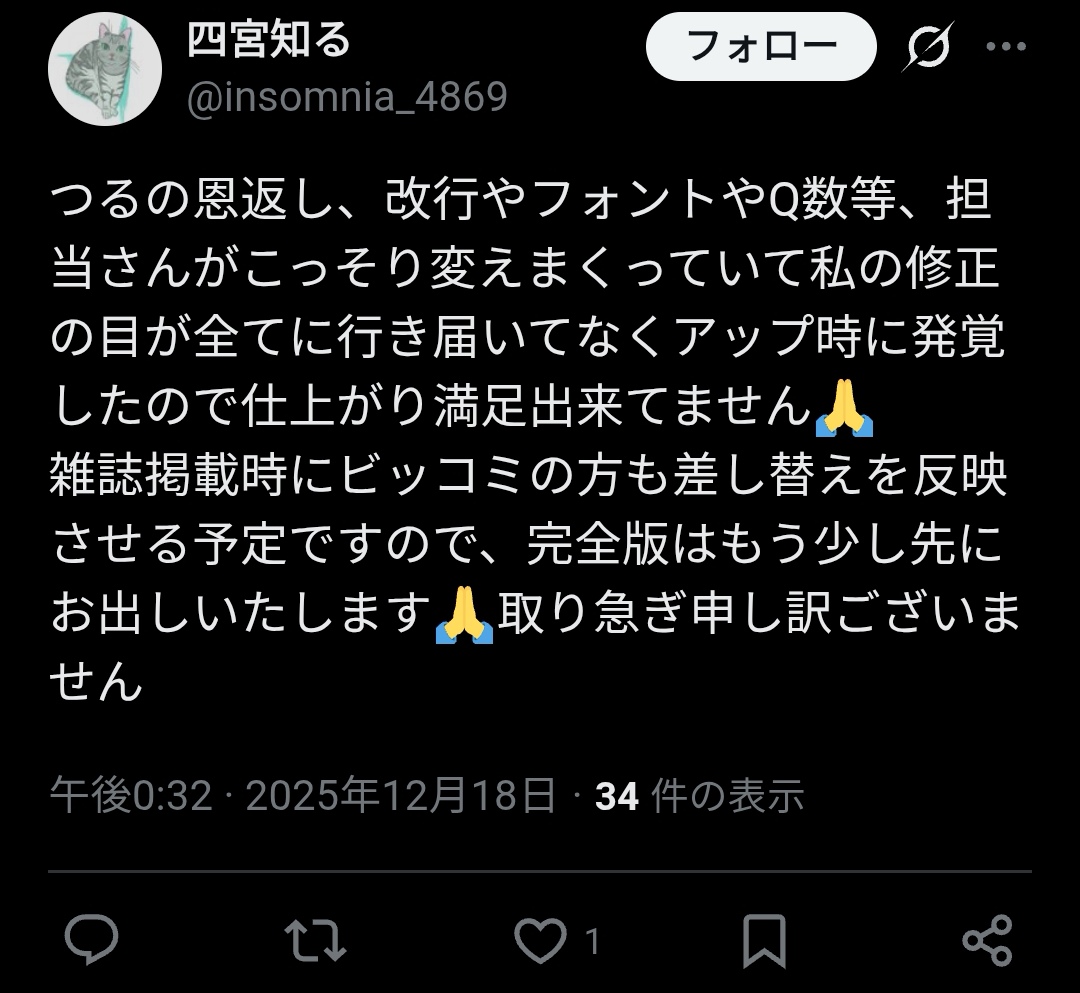Follow 四宮知る with the フォロー button
1080x993 pixels.
click(x=761, y=46)
